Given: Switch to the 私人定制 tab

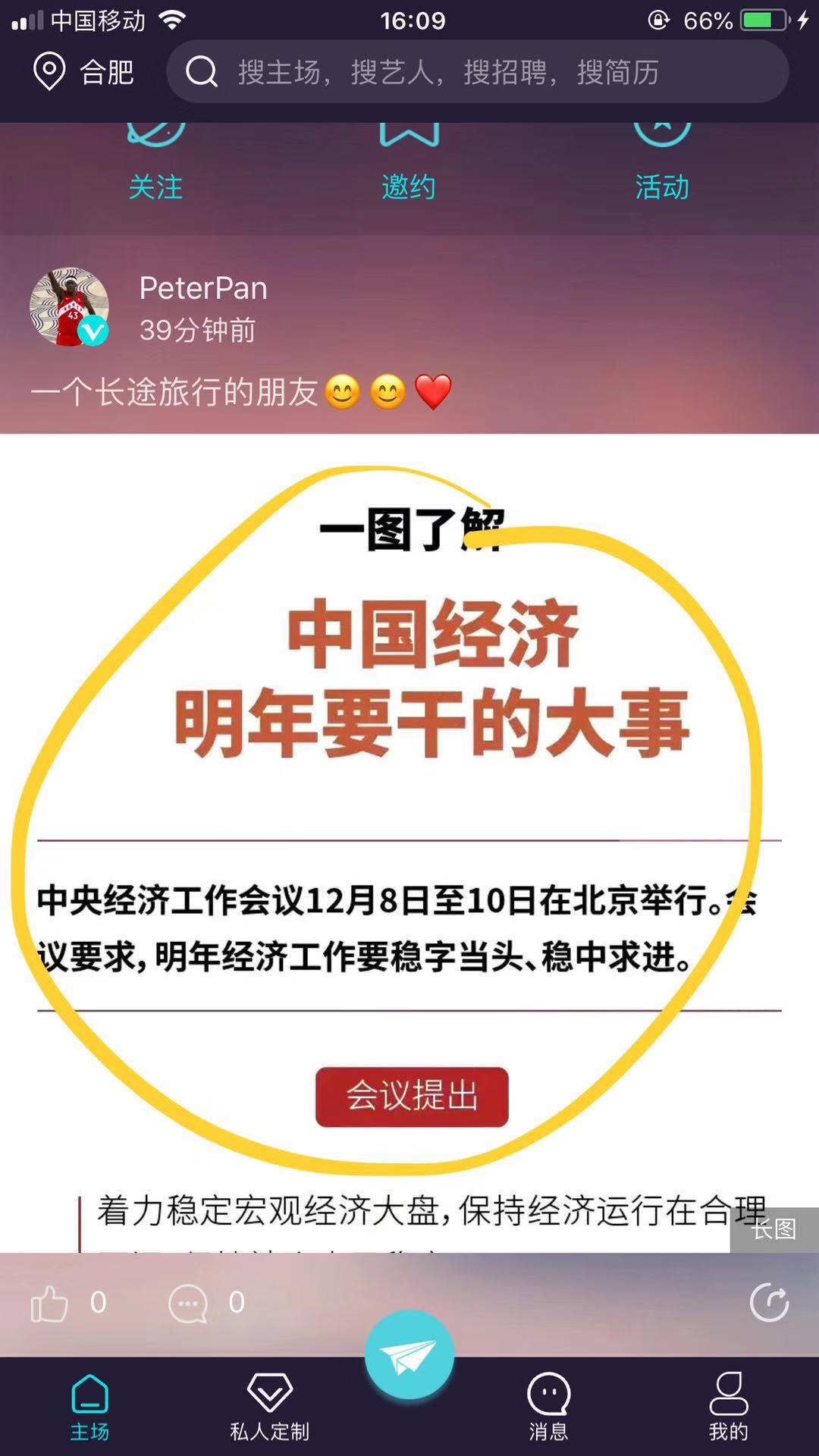Looking at the screenshot, I should pyautogui.click(x=269, y=1407).
